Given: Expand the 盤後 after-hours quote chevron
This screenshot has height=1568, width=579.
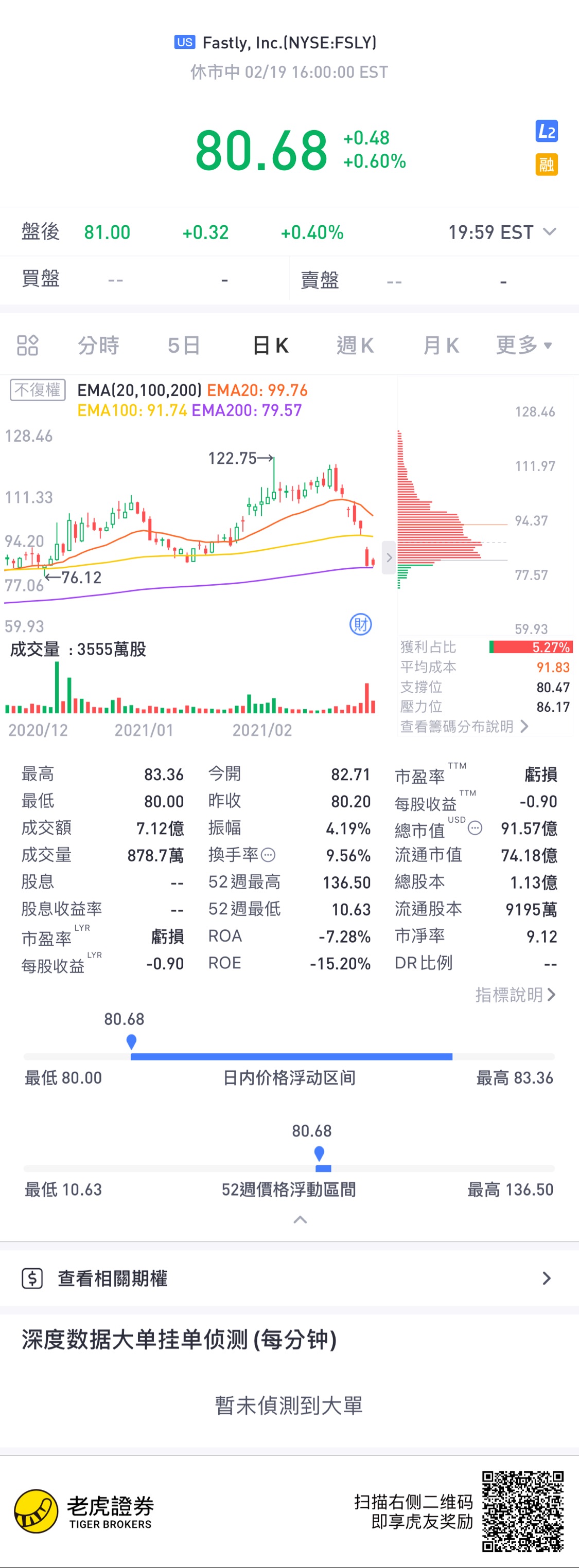Looking at the screenshot, I should [x=549, y=232].
